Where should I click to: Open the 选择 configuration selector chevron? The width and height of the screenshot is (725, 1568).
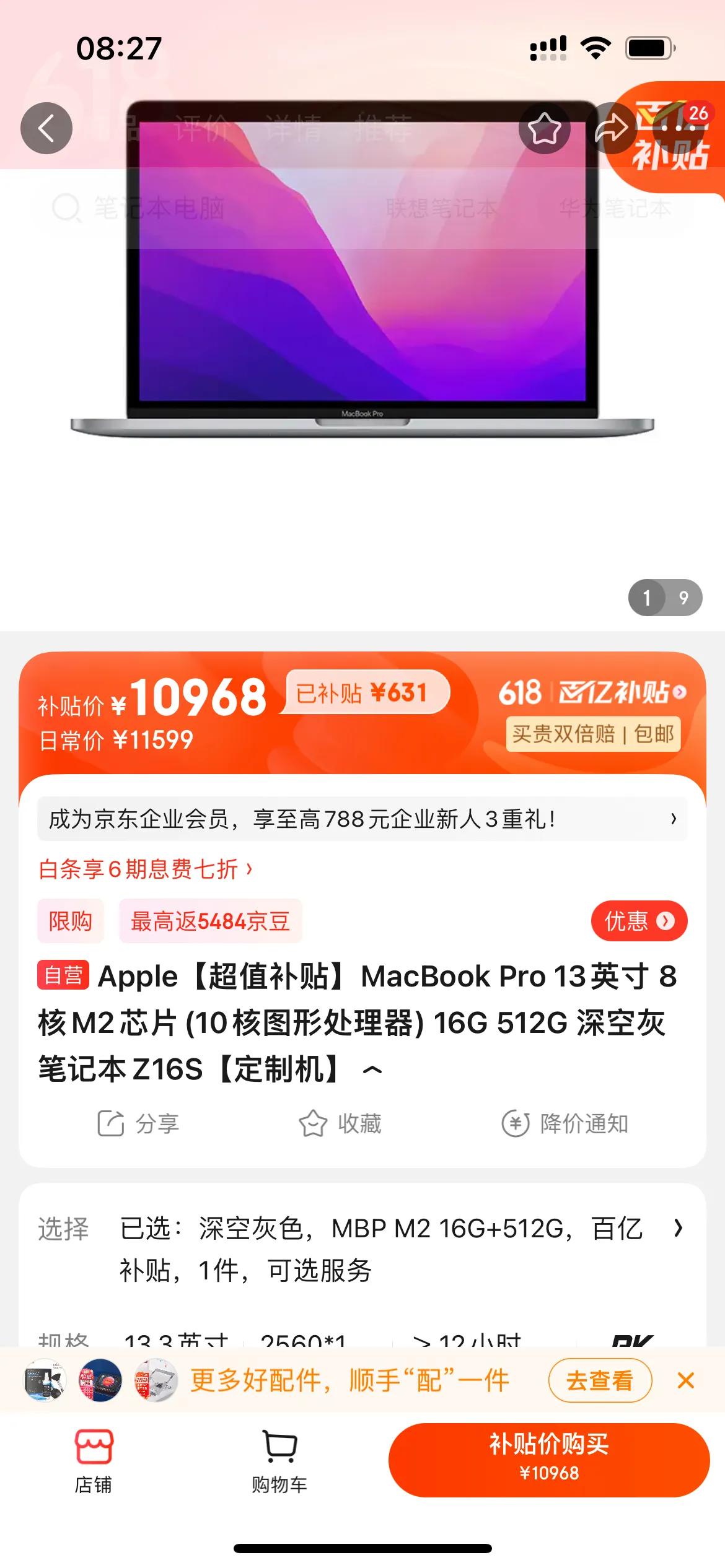(x=678, y=1229)
